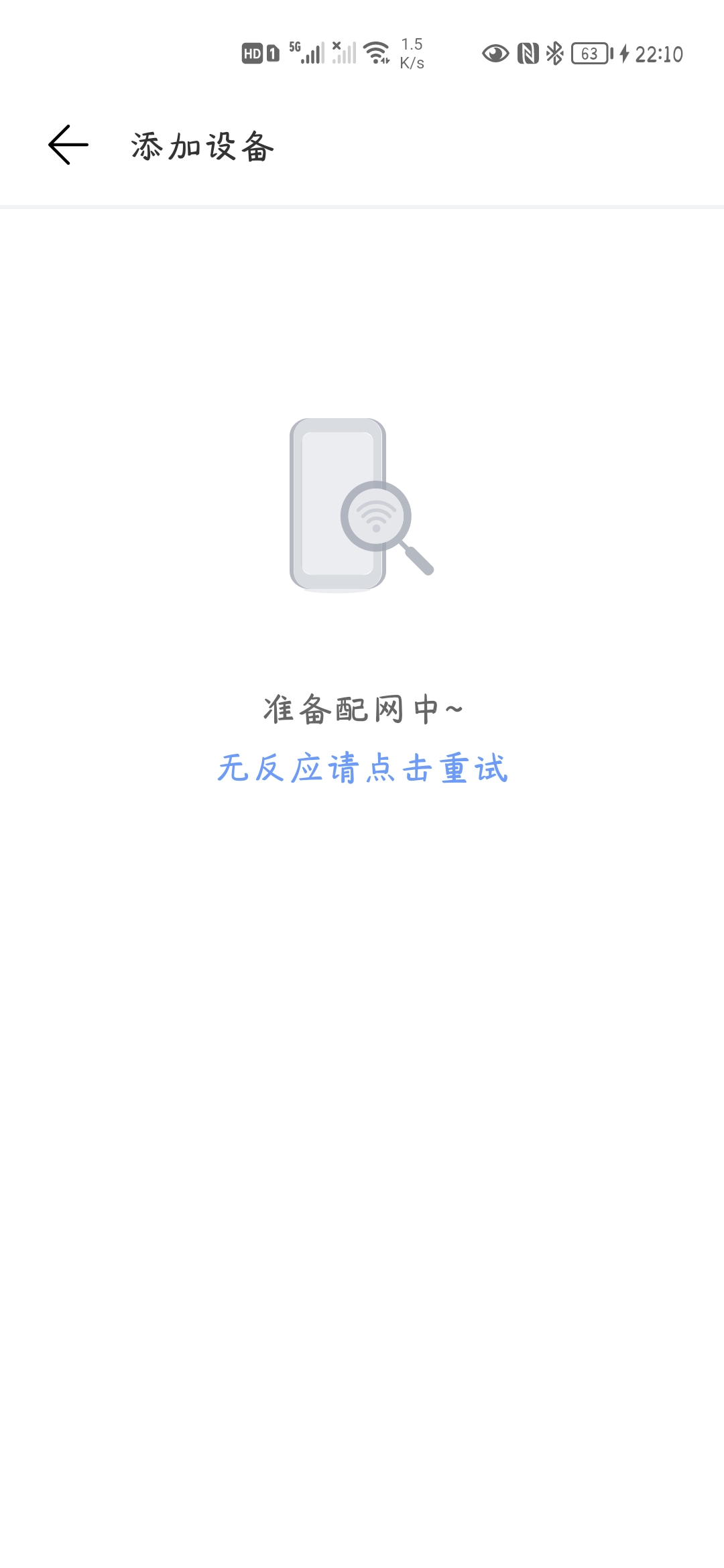Go back from the 添加设备 screen
The width and height of the screenshot is (724, 1568).
click(68, 145)
